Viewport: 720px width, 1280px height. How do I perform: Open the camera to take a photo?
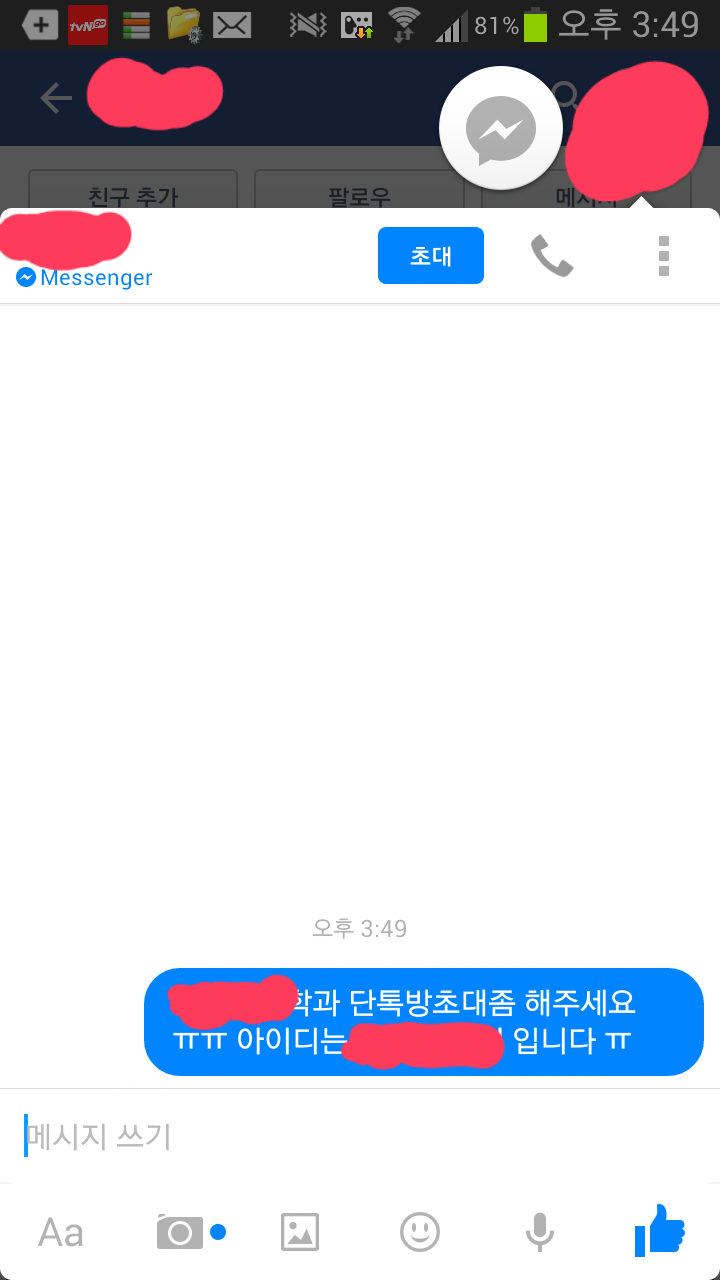point(180,1232)
